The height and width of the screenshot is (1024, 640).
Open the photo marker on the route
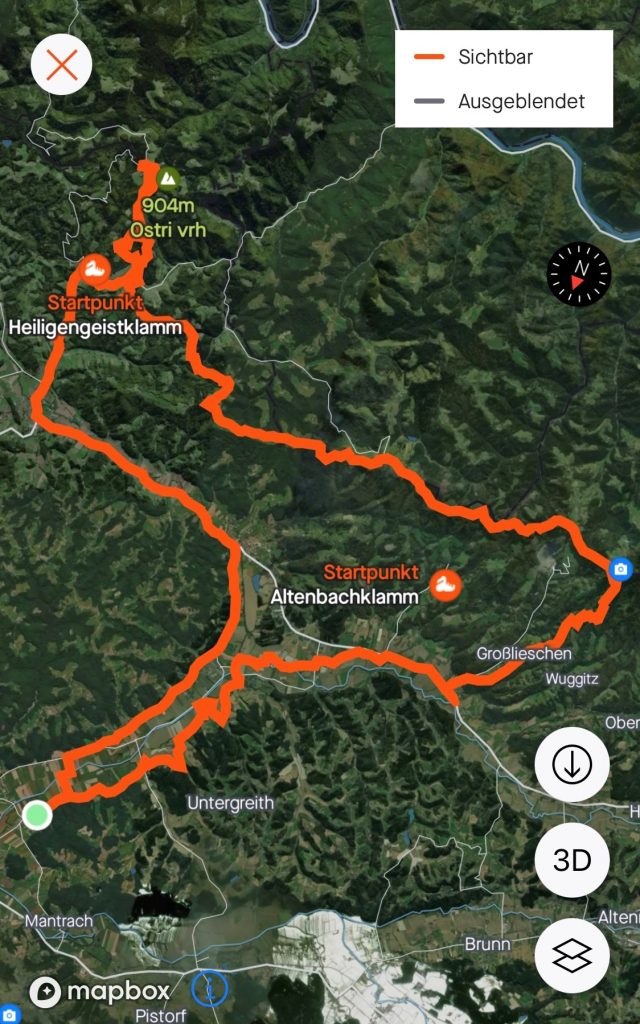[x=621, y=570]
